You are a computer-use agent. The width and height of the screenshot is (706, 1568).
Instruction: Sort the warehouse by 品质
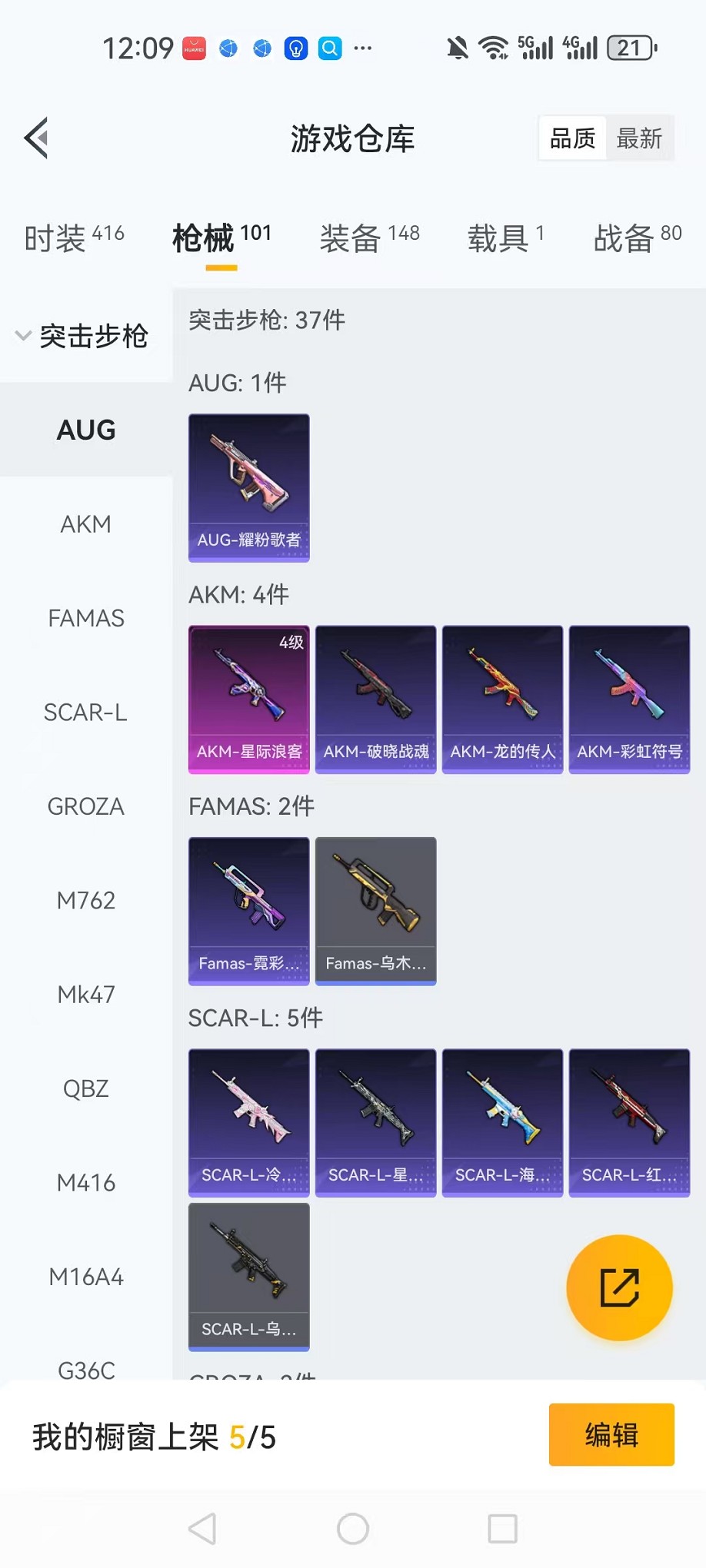tap(572, 138)
